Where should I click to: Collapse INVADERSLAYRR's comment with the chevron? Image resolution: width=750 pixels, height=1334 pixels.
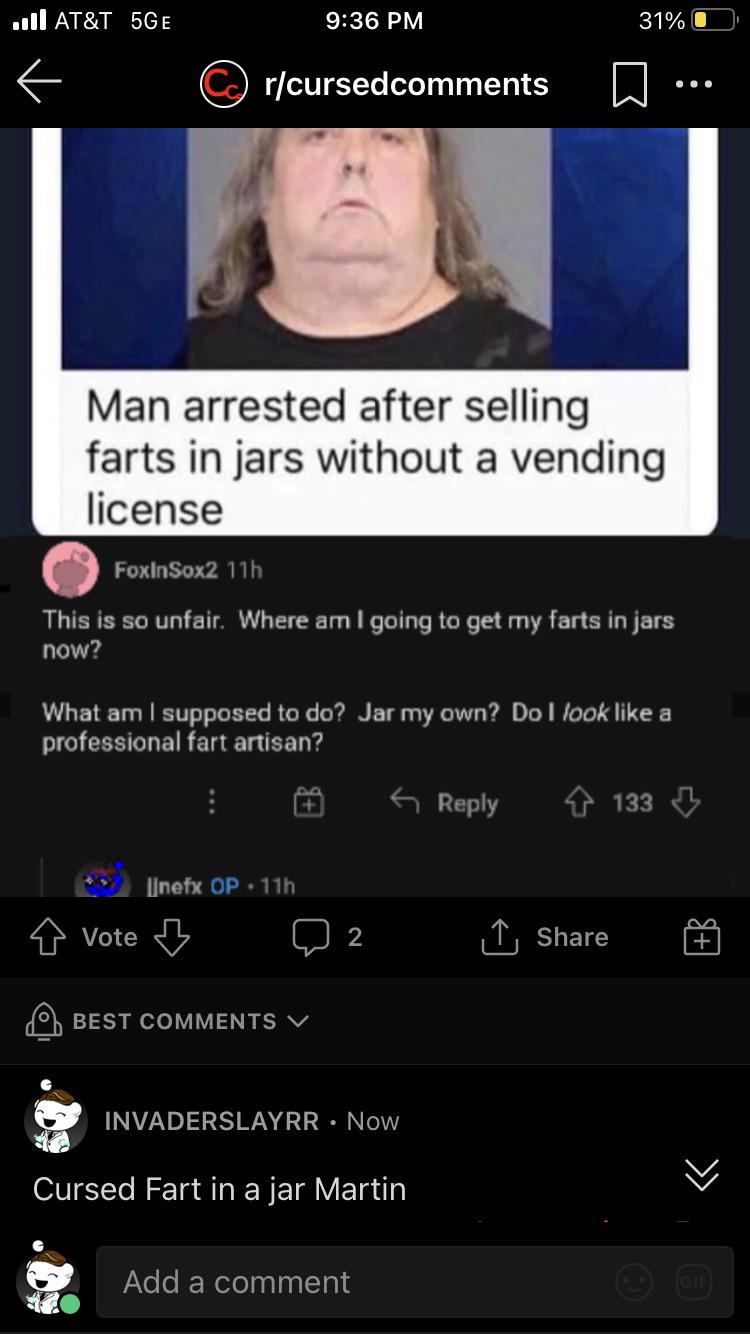(x=700, y=1175)
